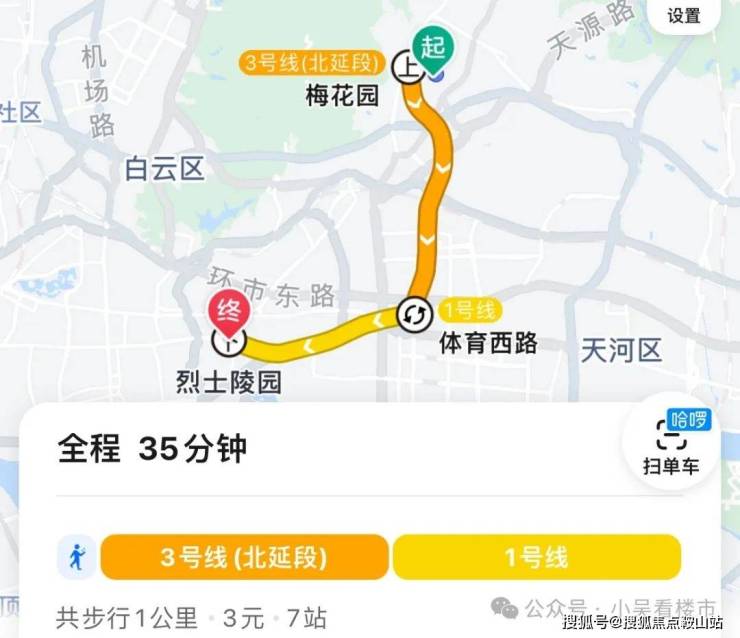
Task: Tap the 体育西路 transfer station marker
Action: [x=413, y=315]
